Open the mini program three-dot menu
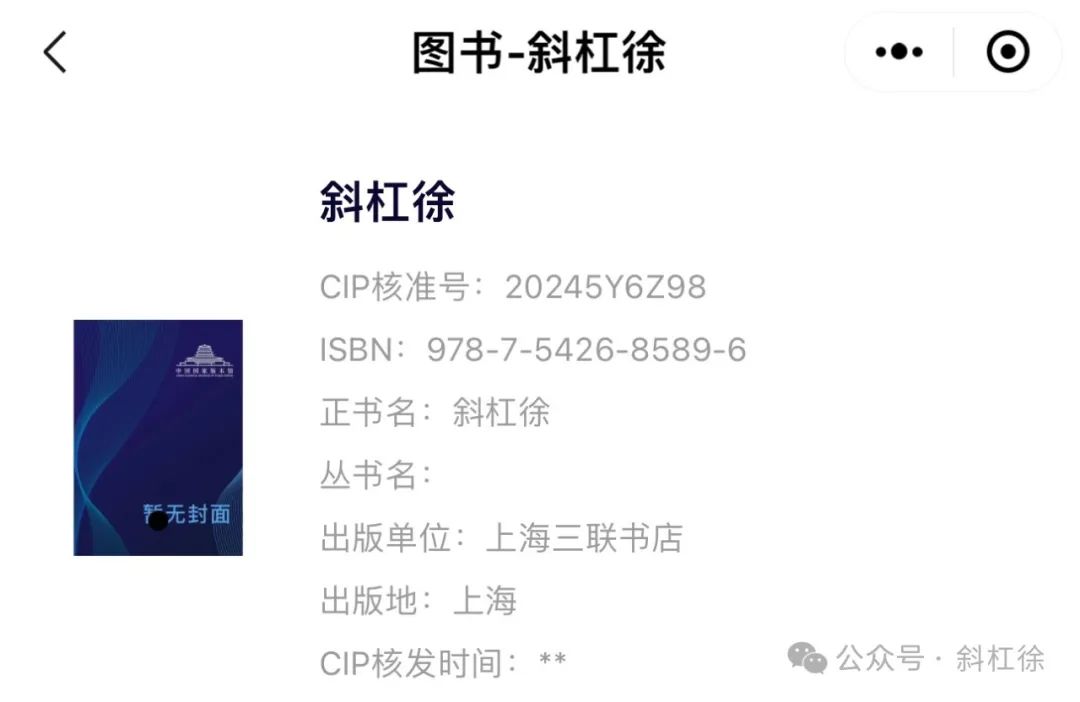 [899, 52]
